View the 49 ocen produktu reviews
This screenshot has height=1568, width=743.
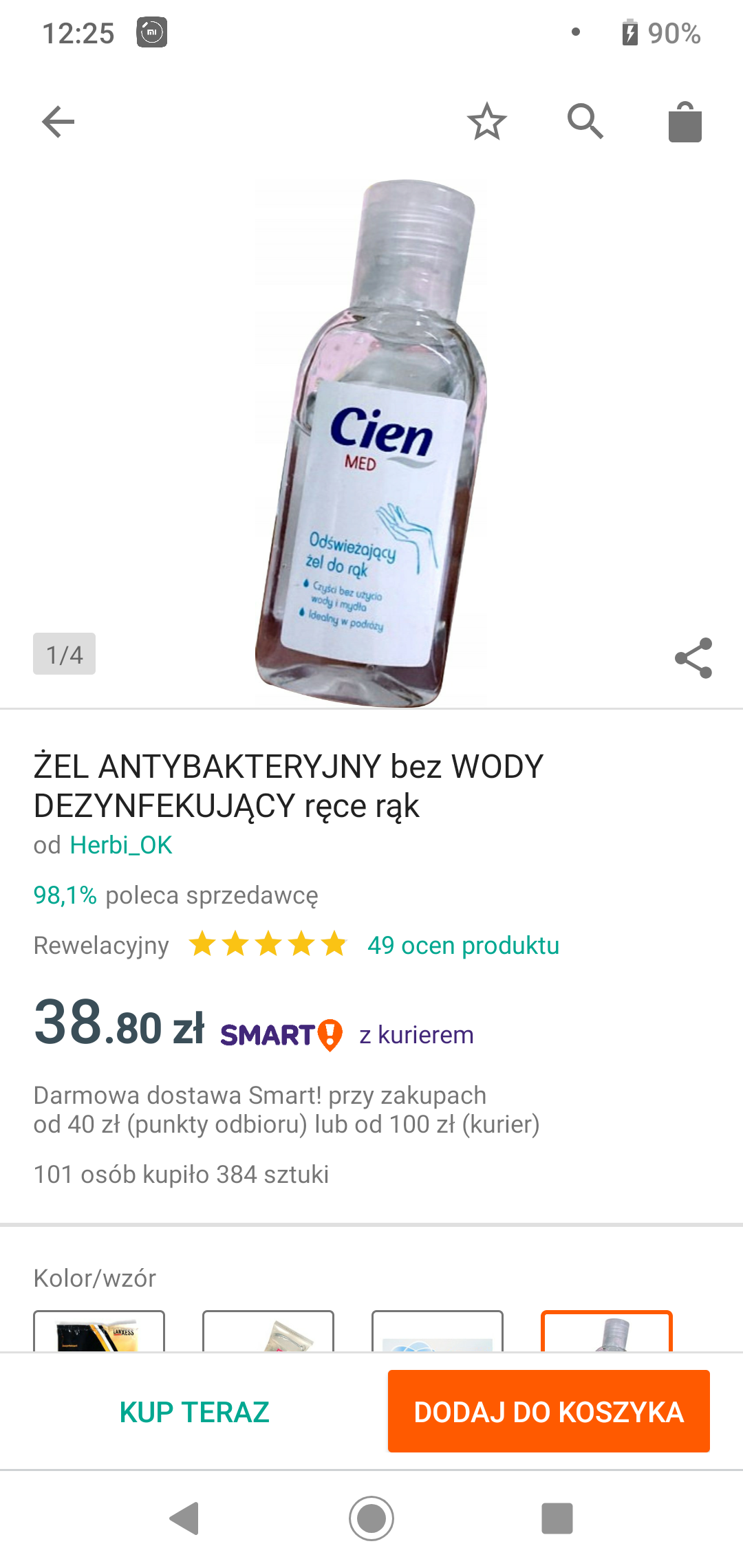pyautogui.click(x=463, y=946)
